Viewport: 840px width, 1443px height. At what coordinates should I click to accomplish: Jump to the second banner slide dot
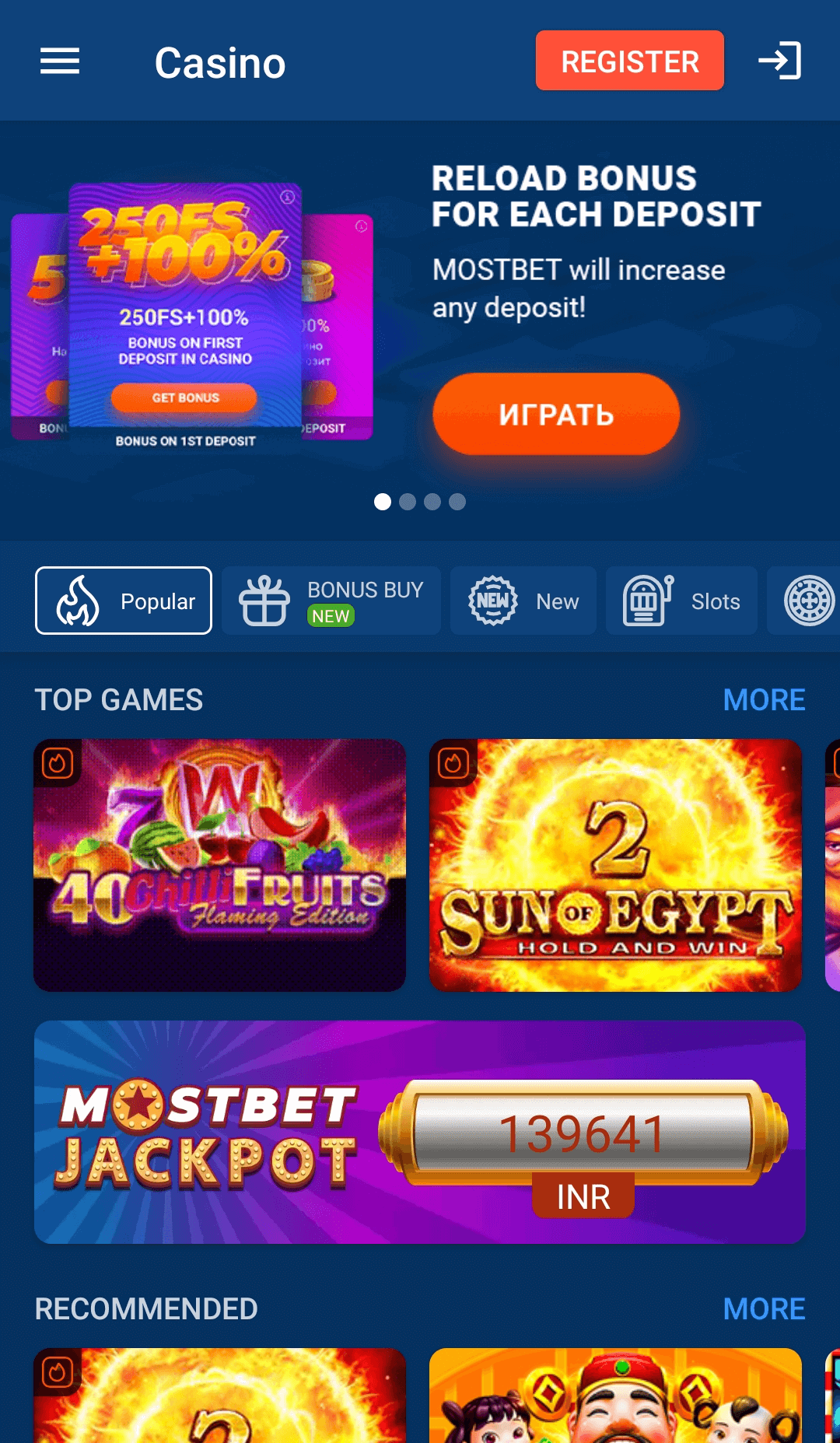pyautogui.click(x=408, y=502)
